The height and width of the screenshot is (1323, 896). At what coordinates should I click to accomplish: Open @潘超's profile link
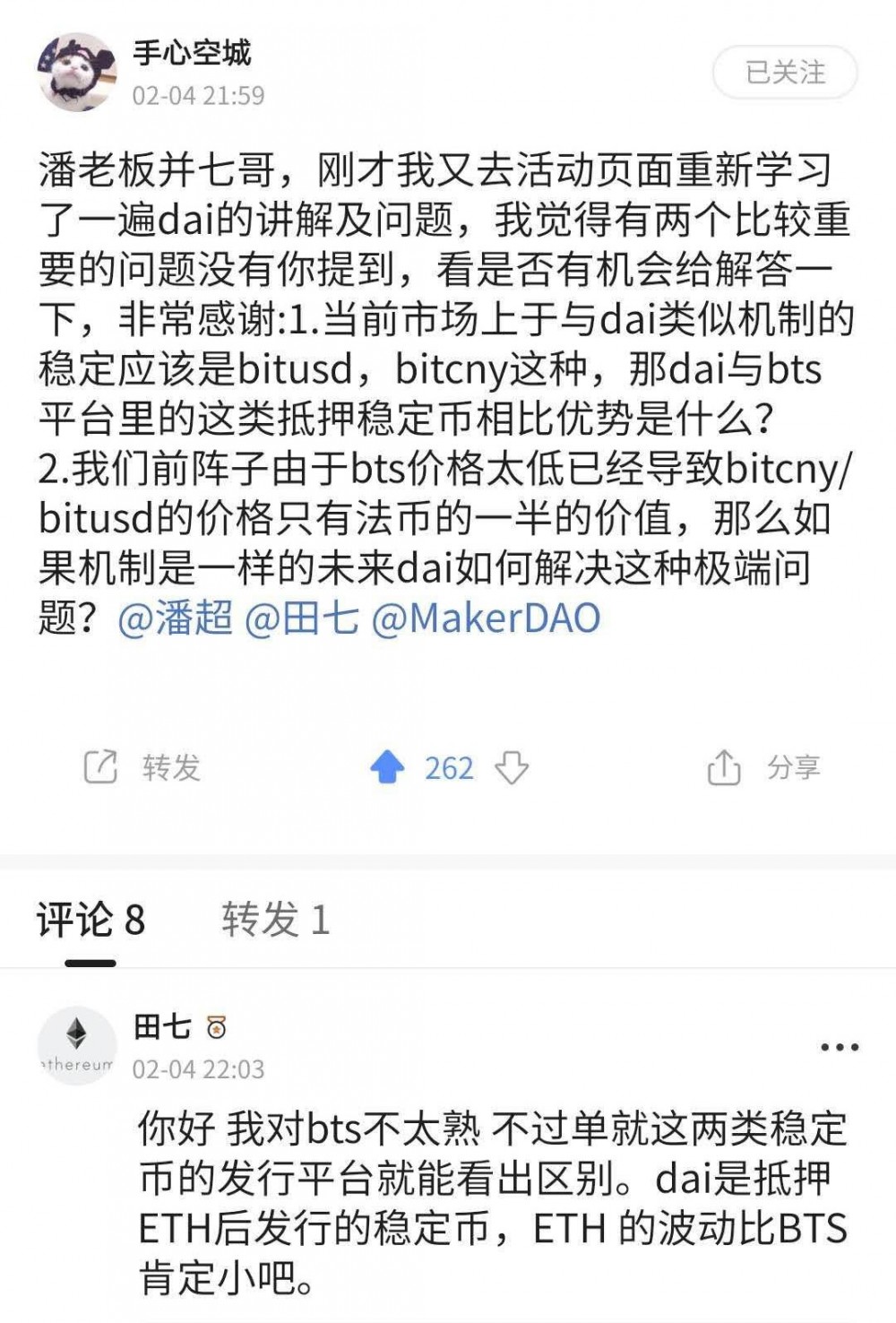tap(176, 617)
